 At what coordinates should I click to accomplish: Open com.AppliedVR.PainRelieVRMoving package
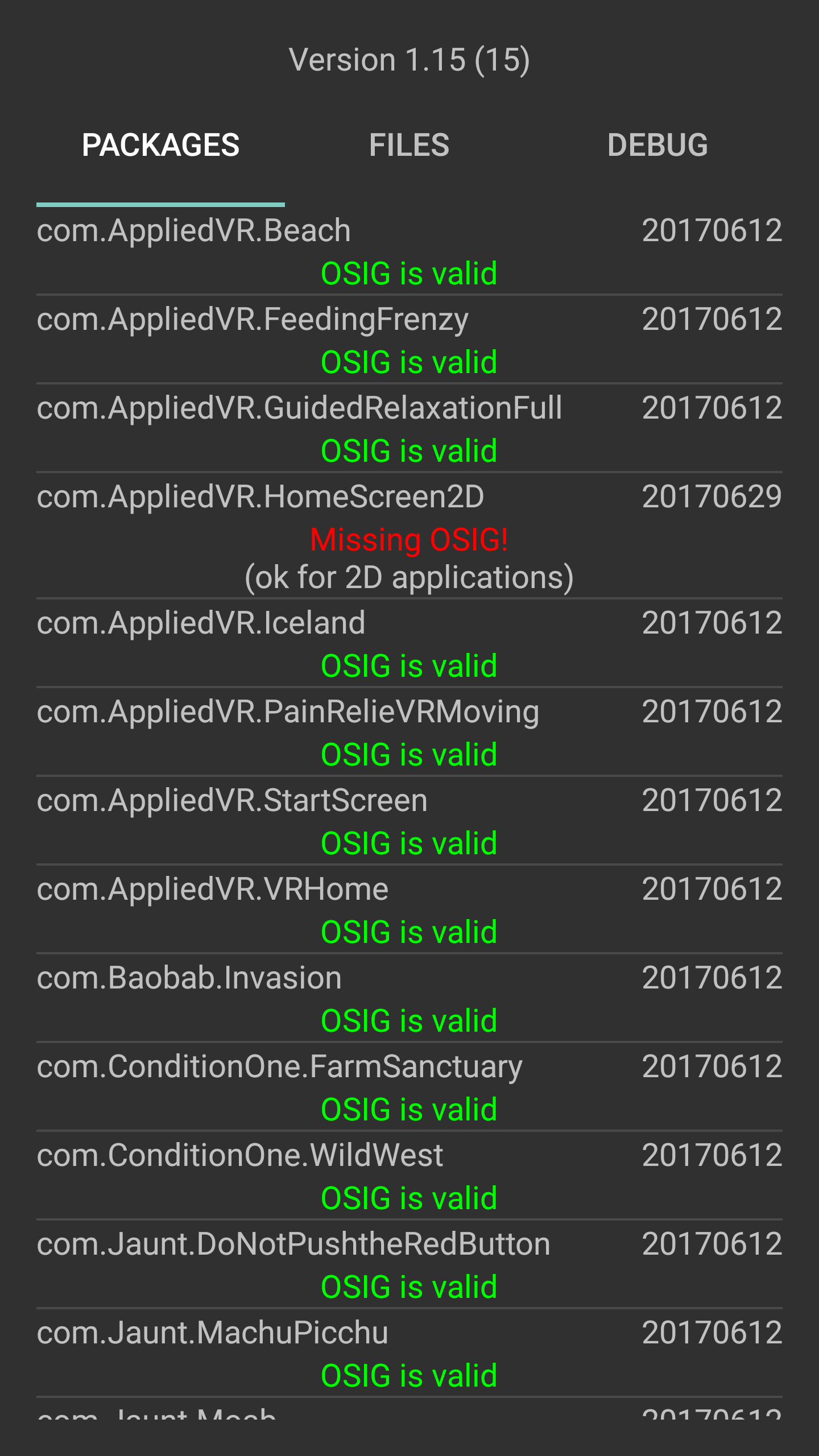coord(409,732)
